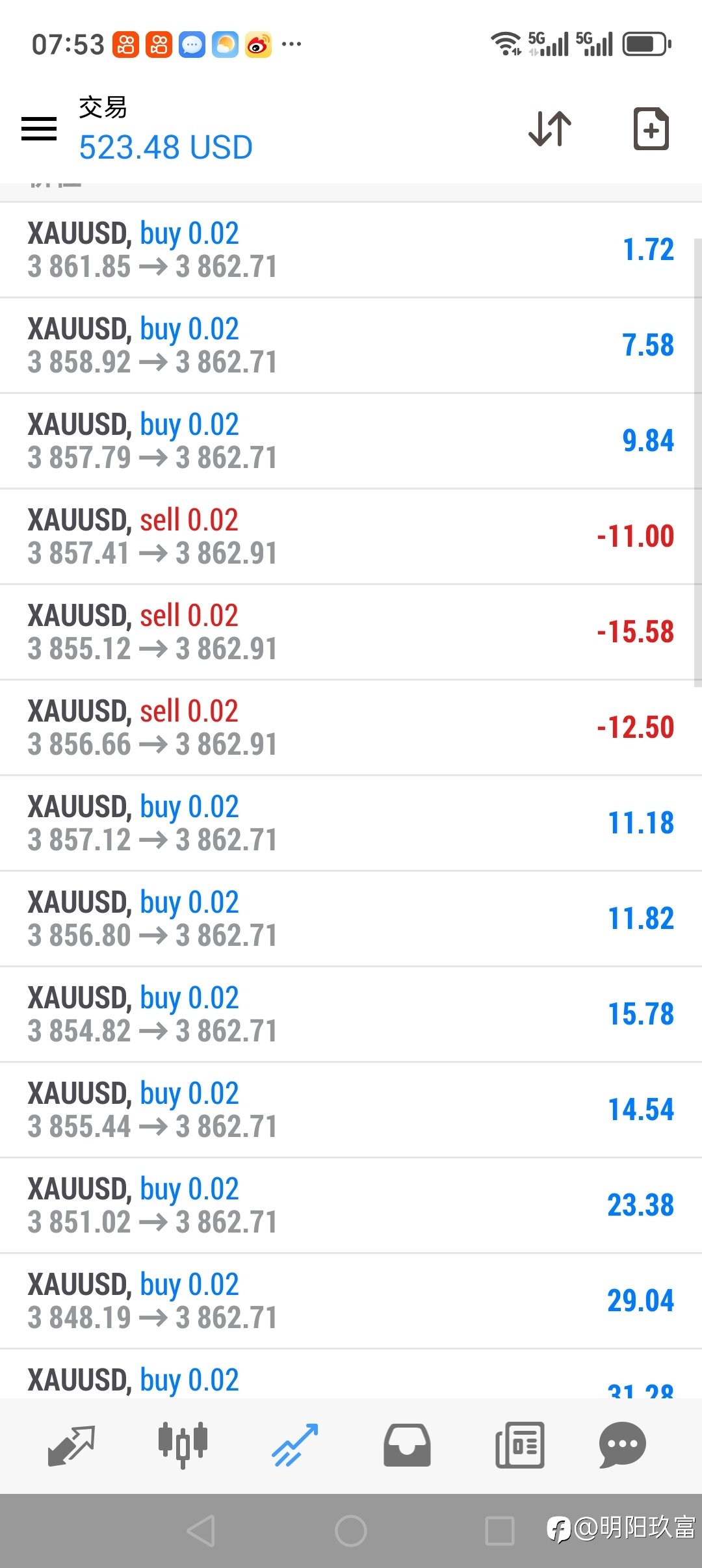
Task: Switch to the candlestick chart tab
Action: click(x=183, y=1446)
